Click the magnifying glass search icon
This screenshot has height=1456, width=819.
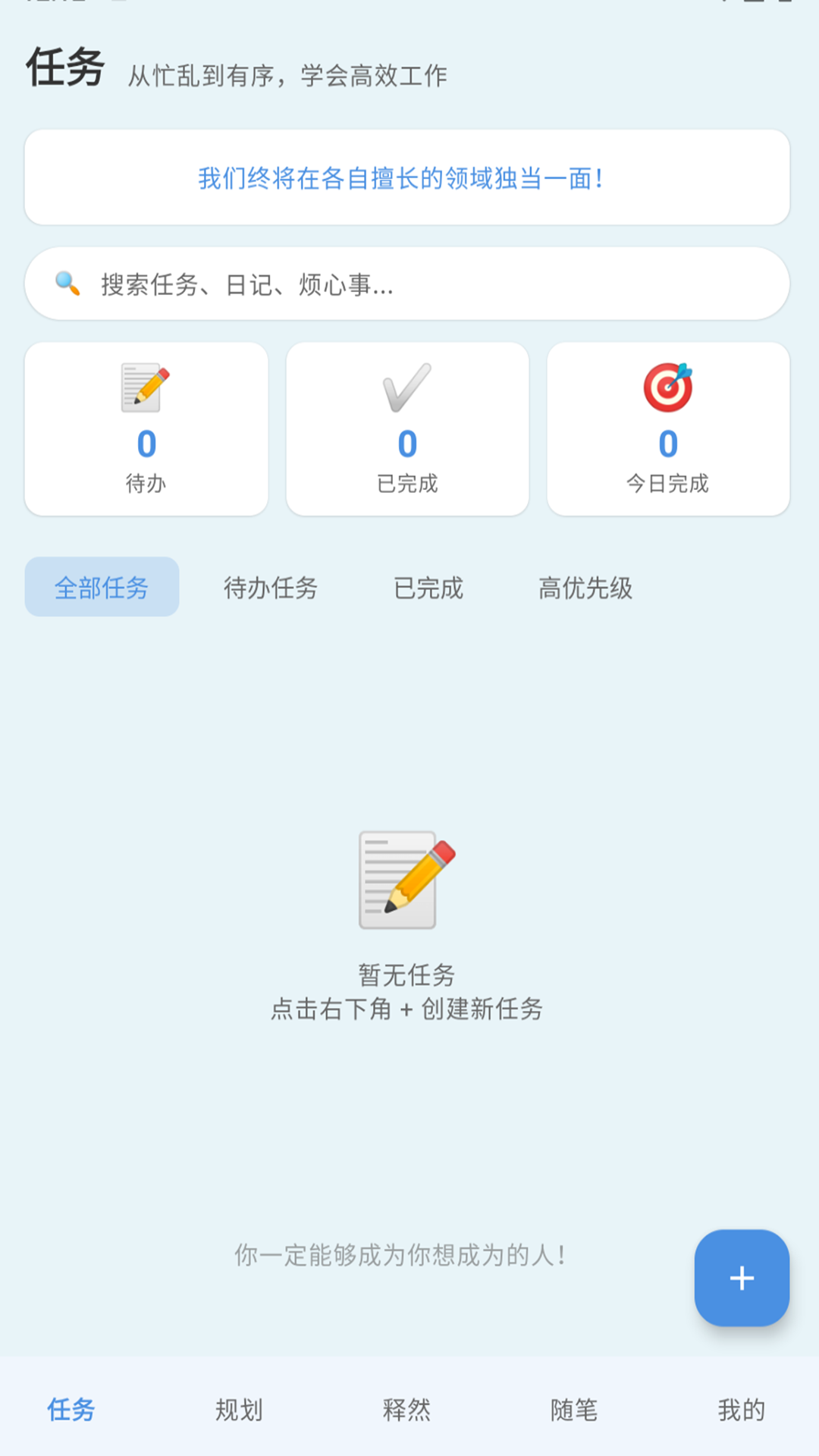[x=67, y=283]
